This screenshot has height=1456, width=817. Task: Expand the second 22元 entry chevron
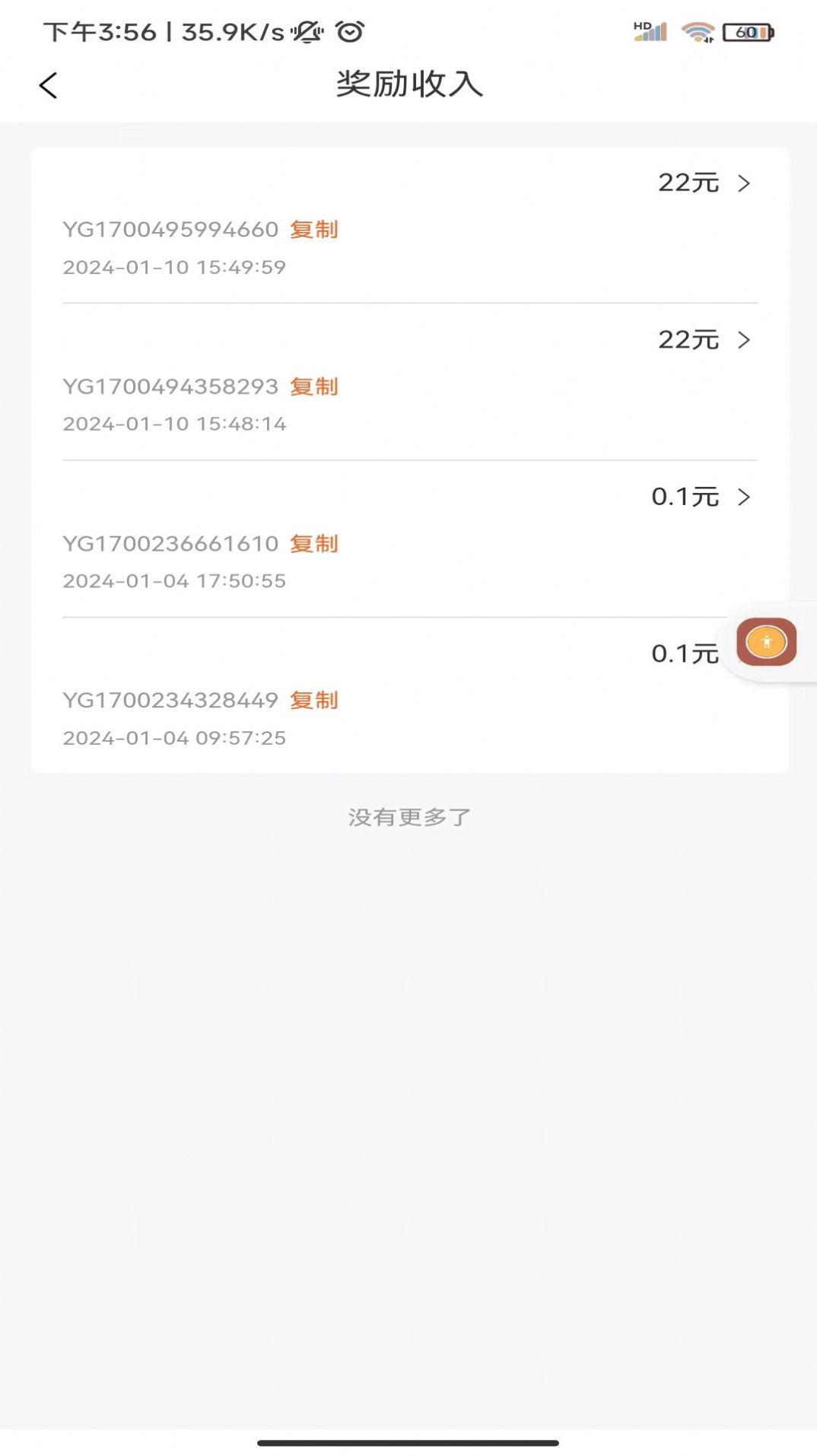tap(744, 340)
